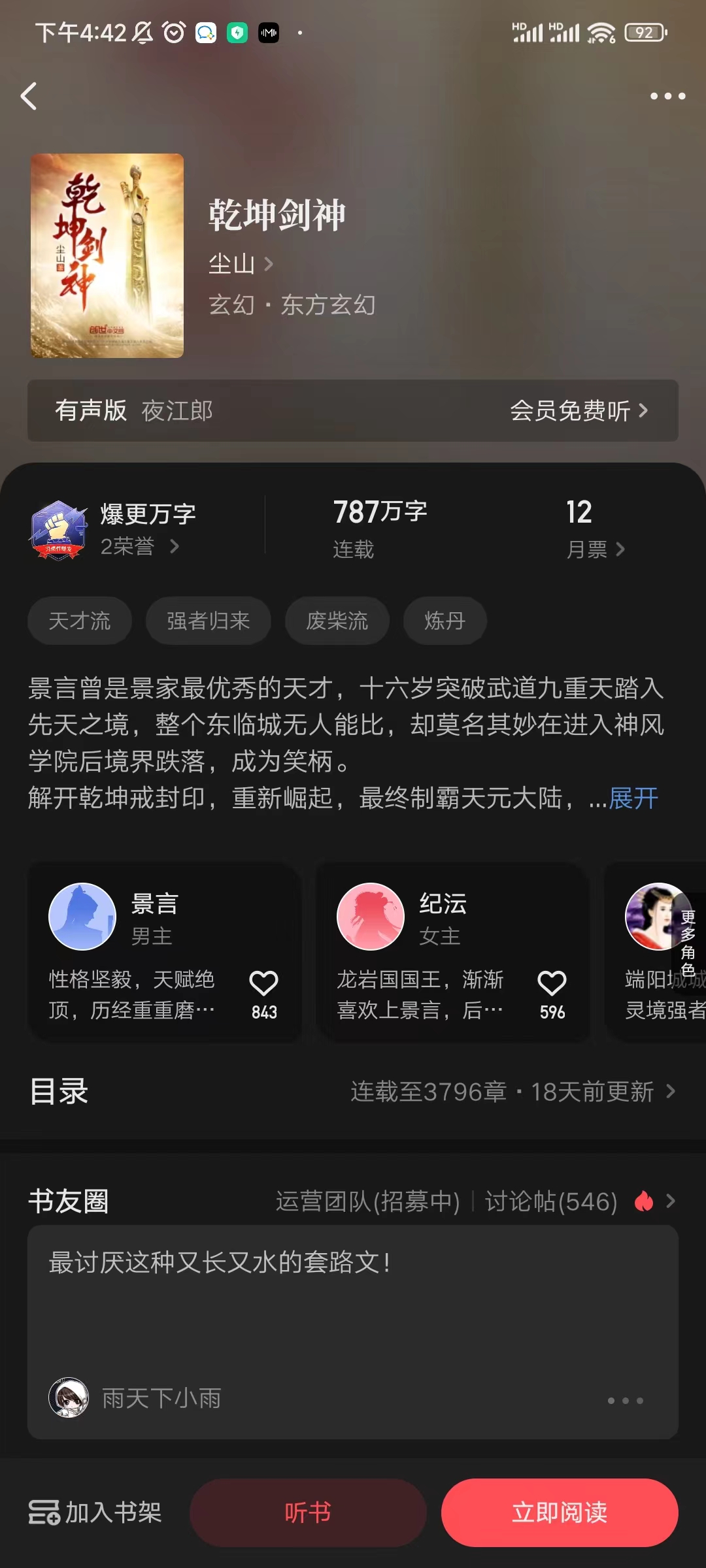The image size is (706, 1568).
Task: View the 爆更万字 honors details
Action: (x=139, y=529)
